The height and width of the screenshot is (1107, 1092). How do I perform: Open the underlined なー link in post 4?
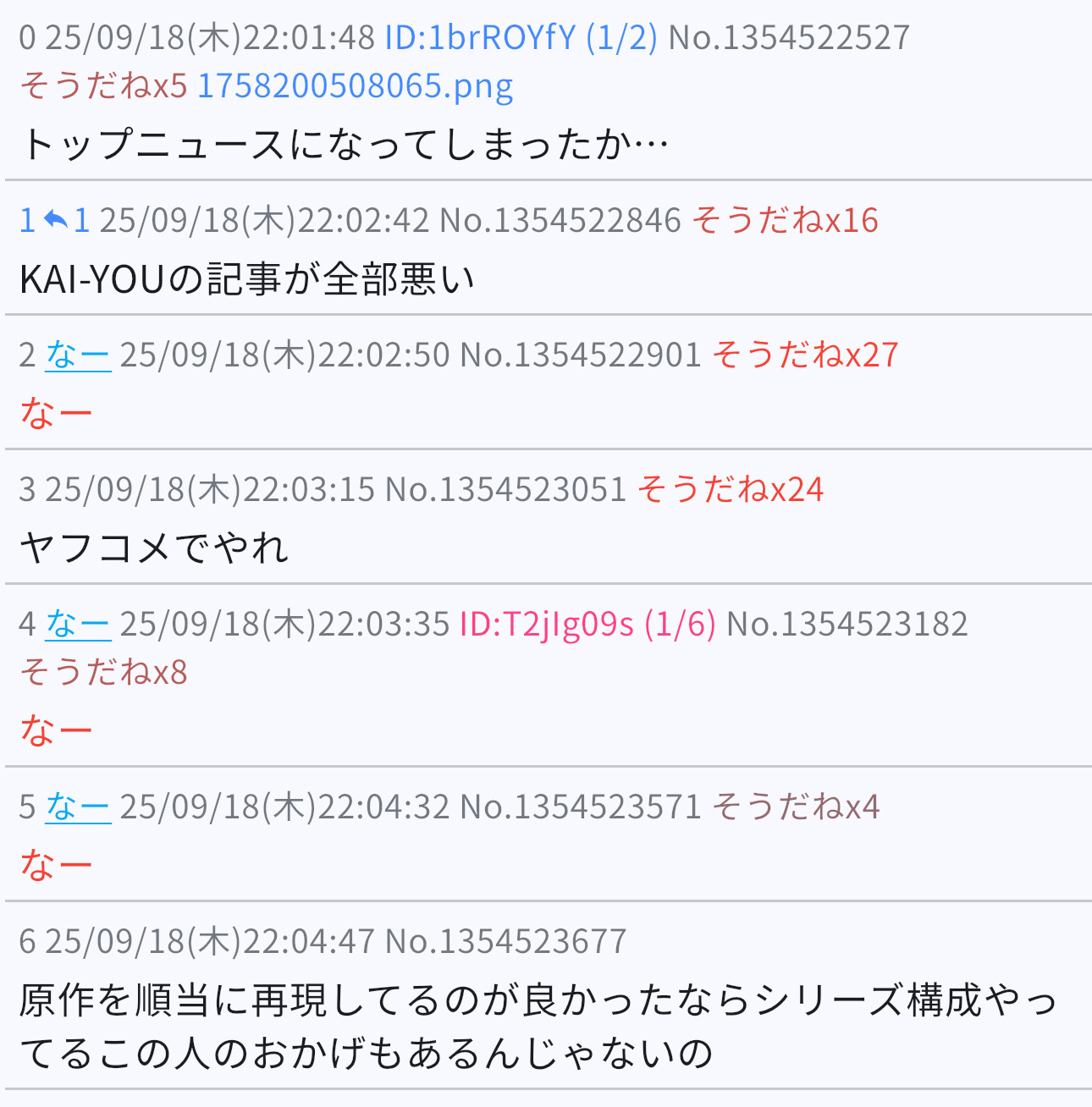(x=78, y=625)
